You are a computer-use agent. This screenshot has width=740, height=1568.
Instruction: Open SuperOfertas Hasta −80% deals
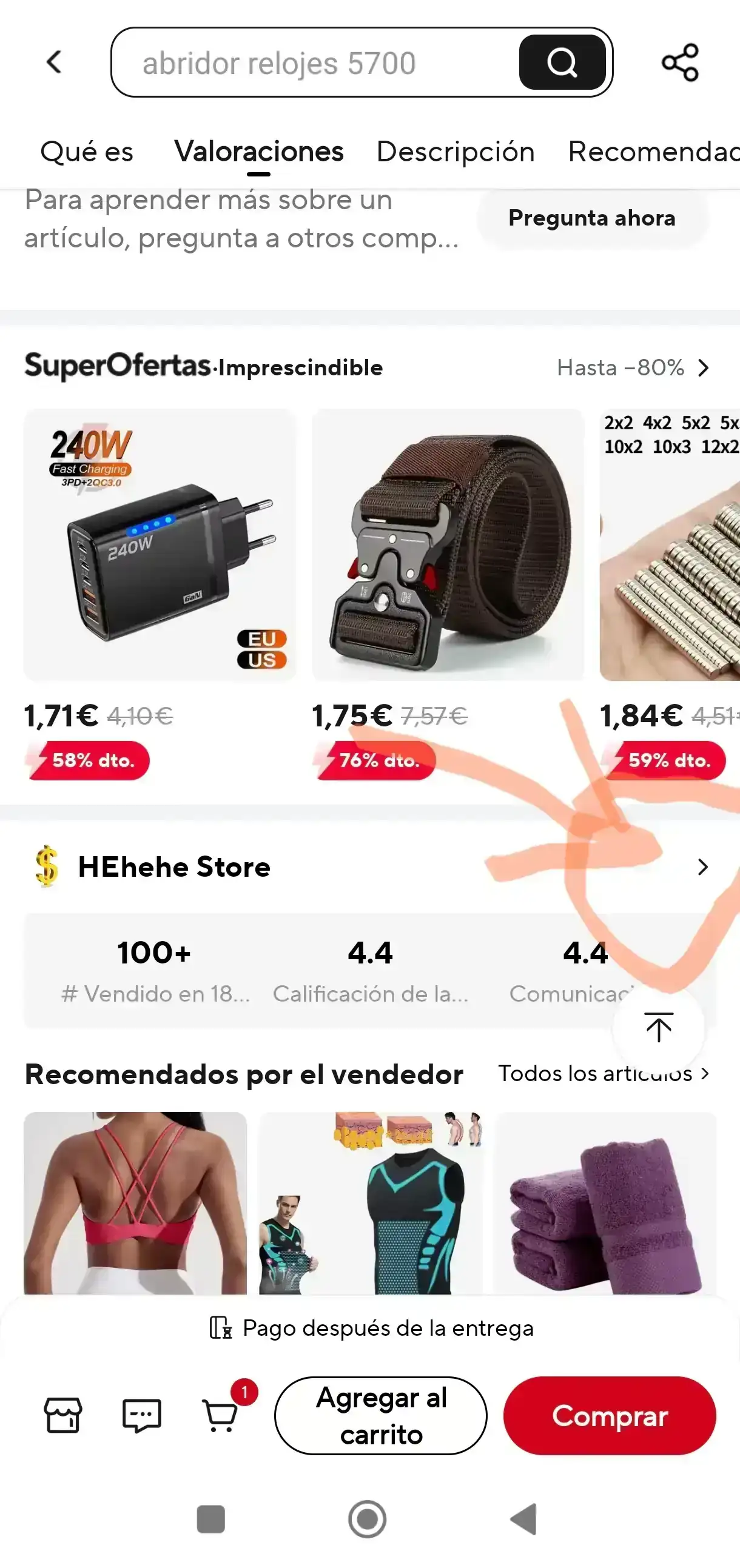[633, 367]
